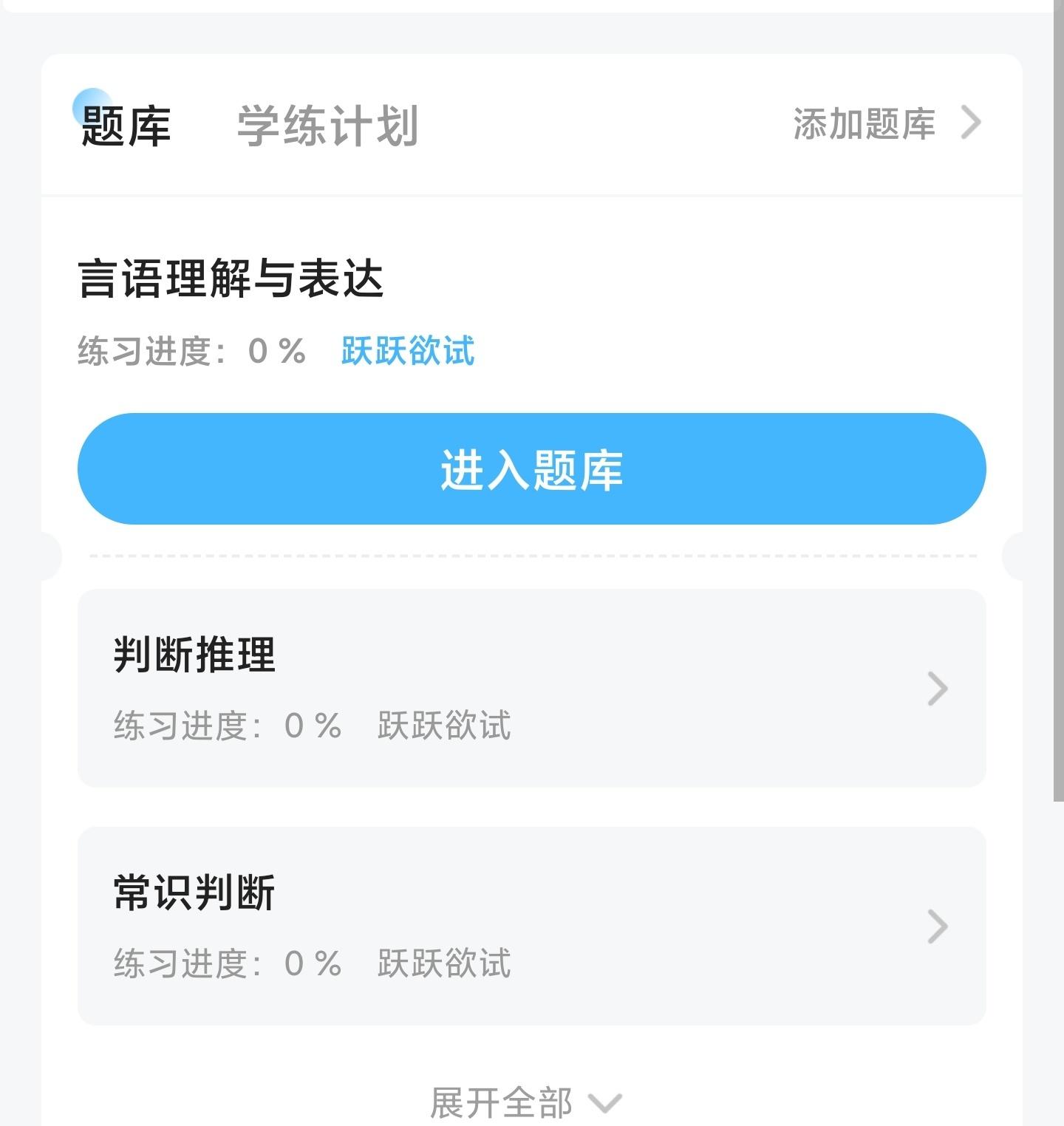Open the 判断推理 question bank

click(531, 687)
